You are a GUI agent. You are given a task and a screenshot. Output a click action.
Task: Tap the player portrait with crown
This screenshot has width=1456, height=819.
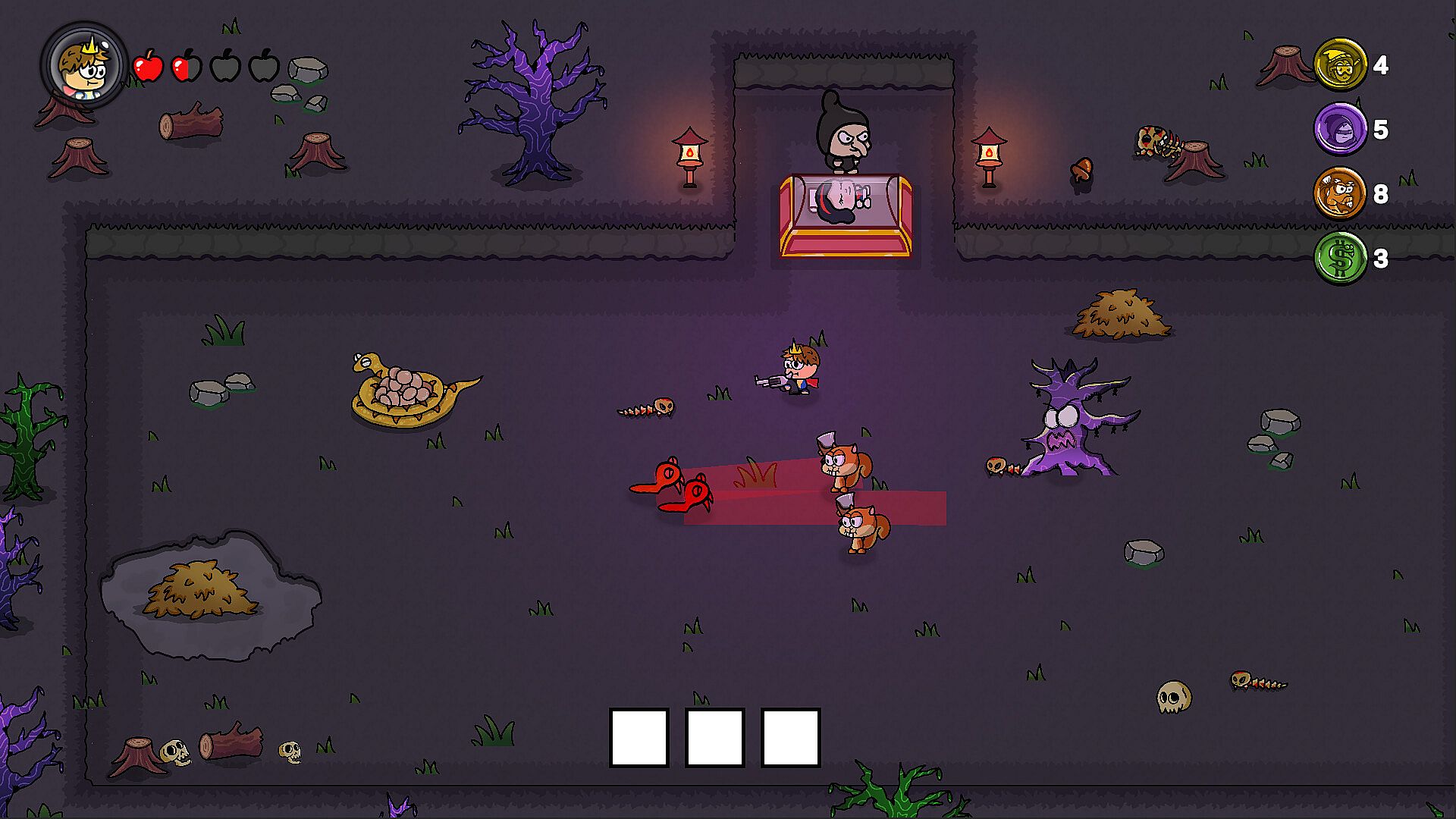tap(83, 66)
